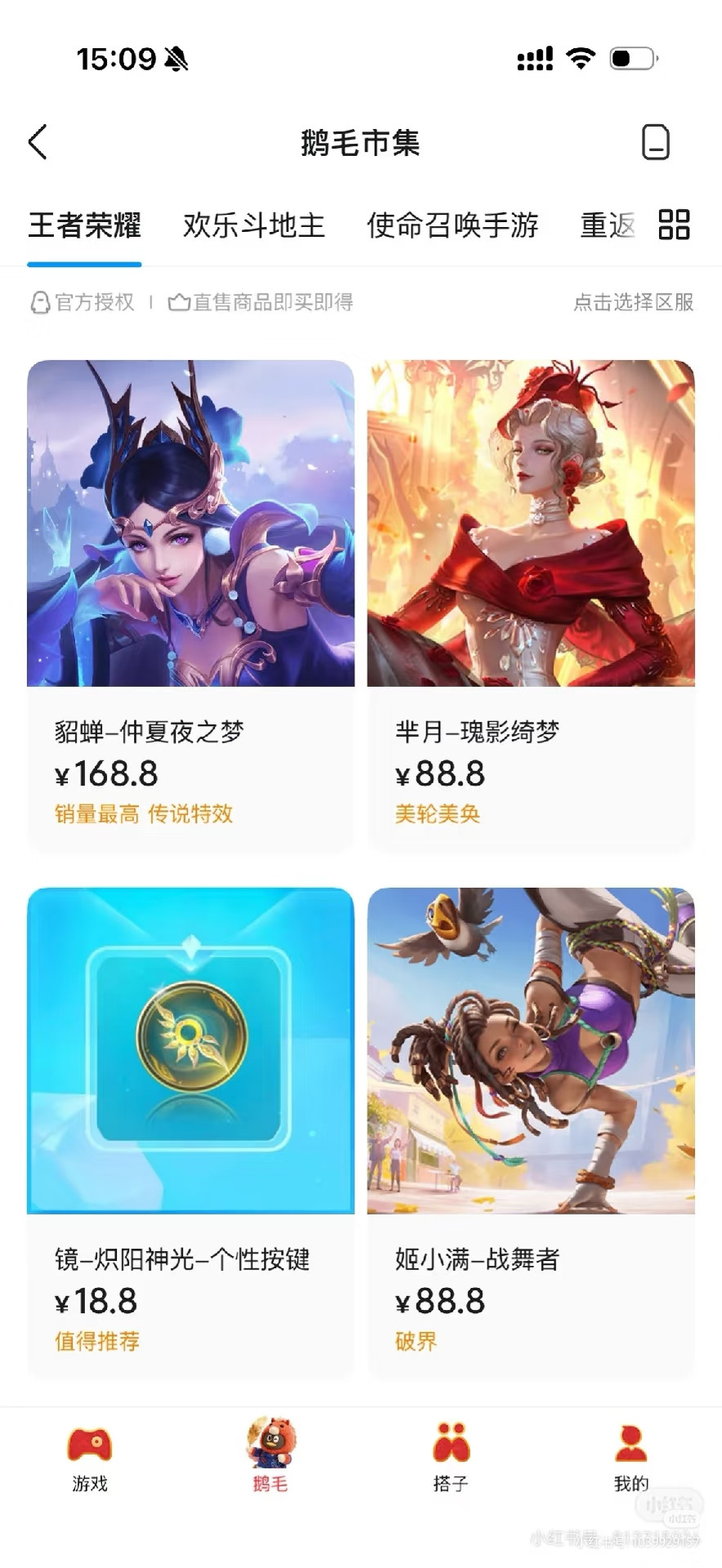Select the 鹅毛 bottom tab
The width and height of the screenshot is (722, 1568).
click(x=270, y=1459)
